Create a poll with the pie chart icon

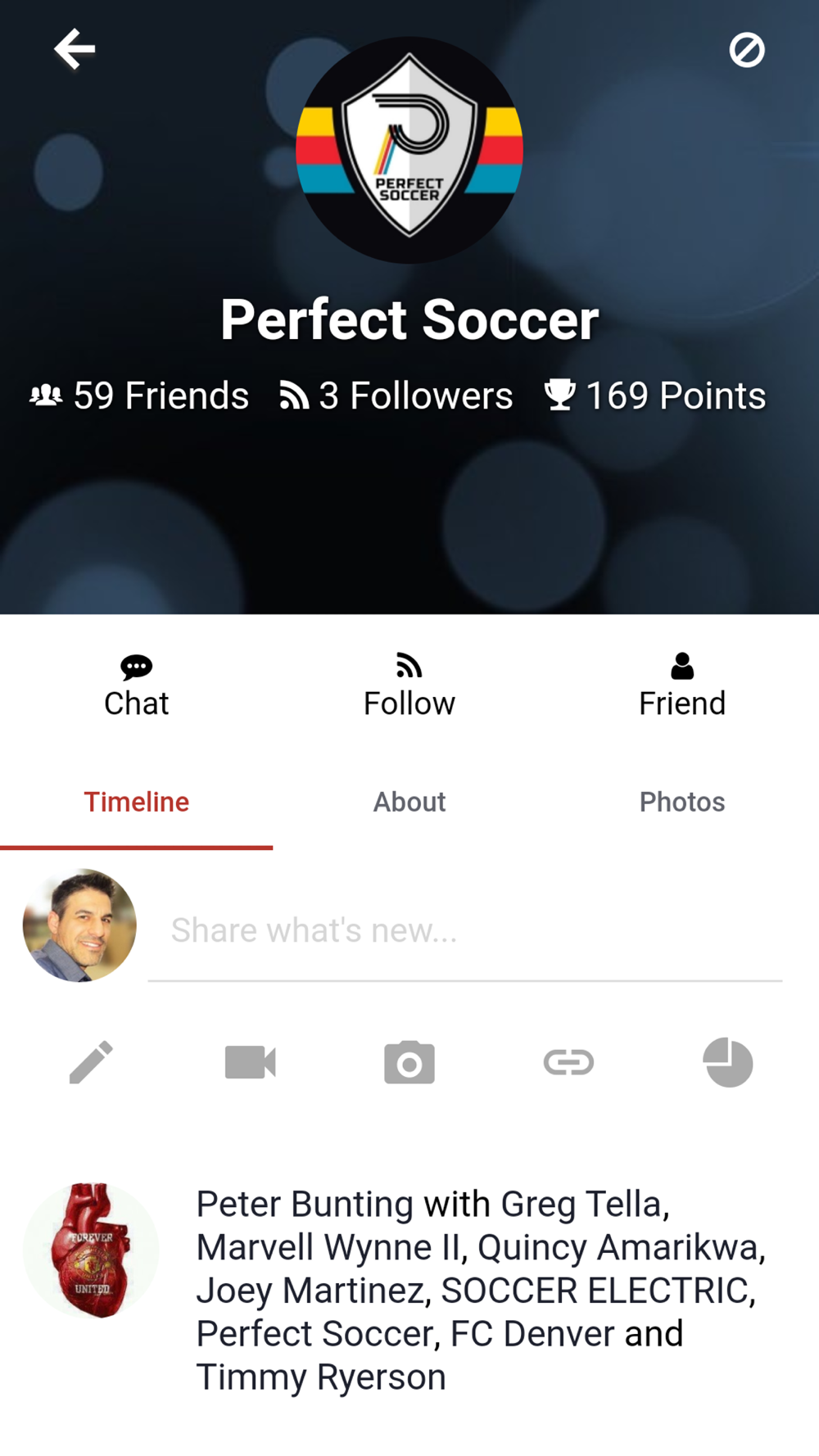727,1062
